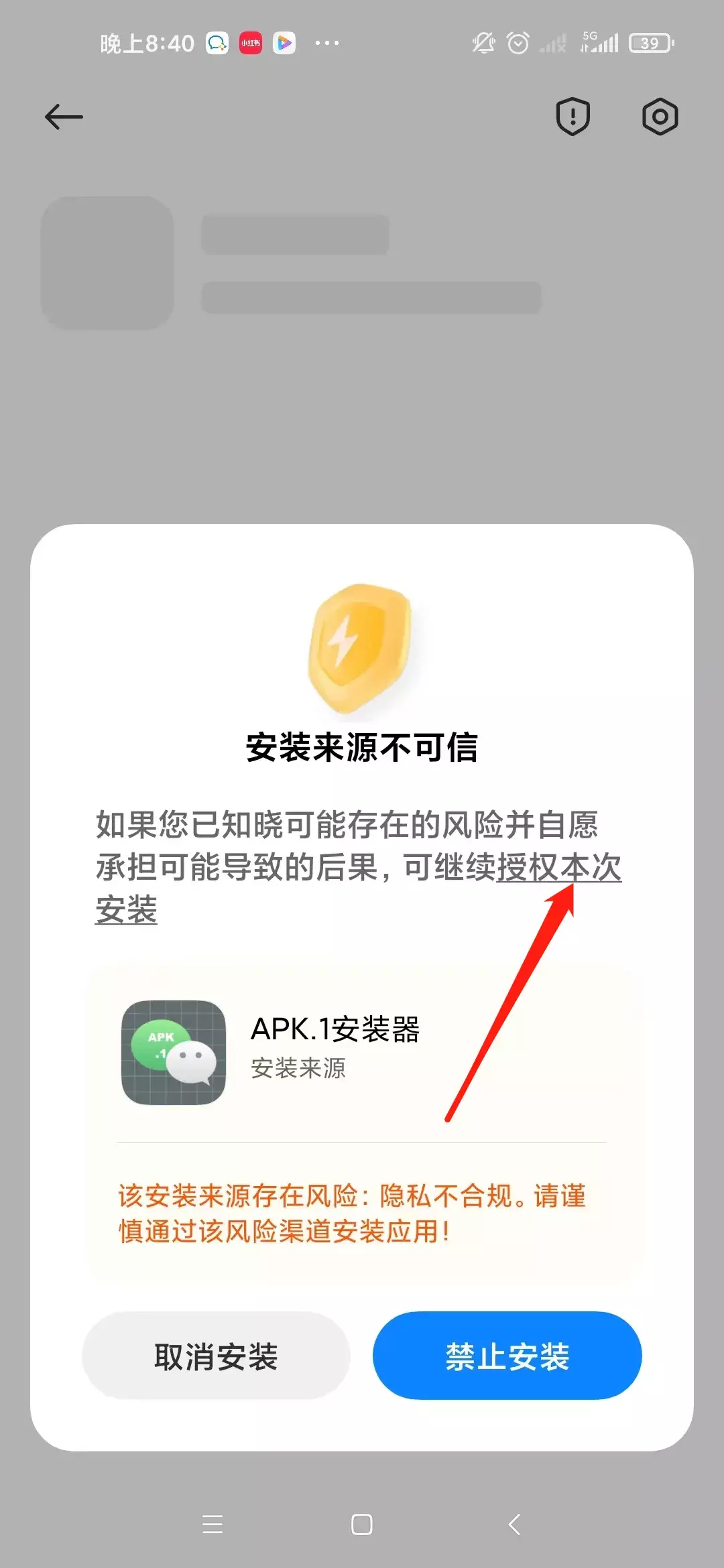This screenshot has height=1568, width=724.
Task: Go back with the top-left arrow
Action: (x=64, y=117)
